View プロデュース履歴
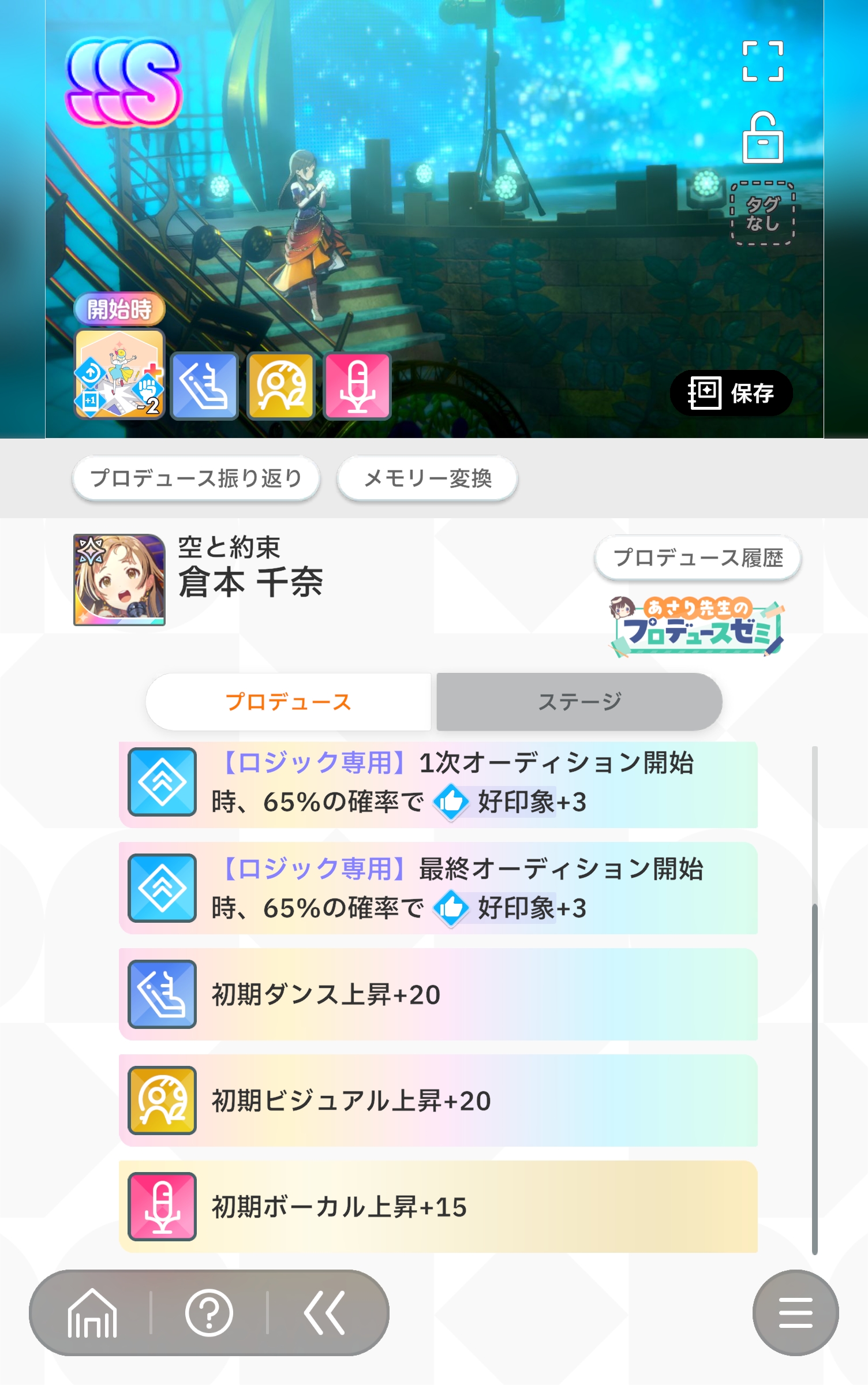868x1385 pixels. tap(698, 557)
